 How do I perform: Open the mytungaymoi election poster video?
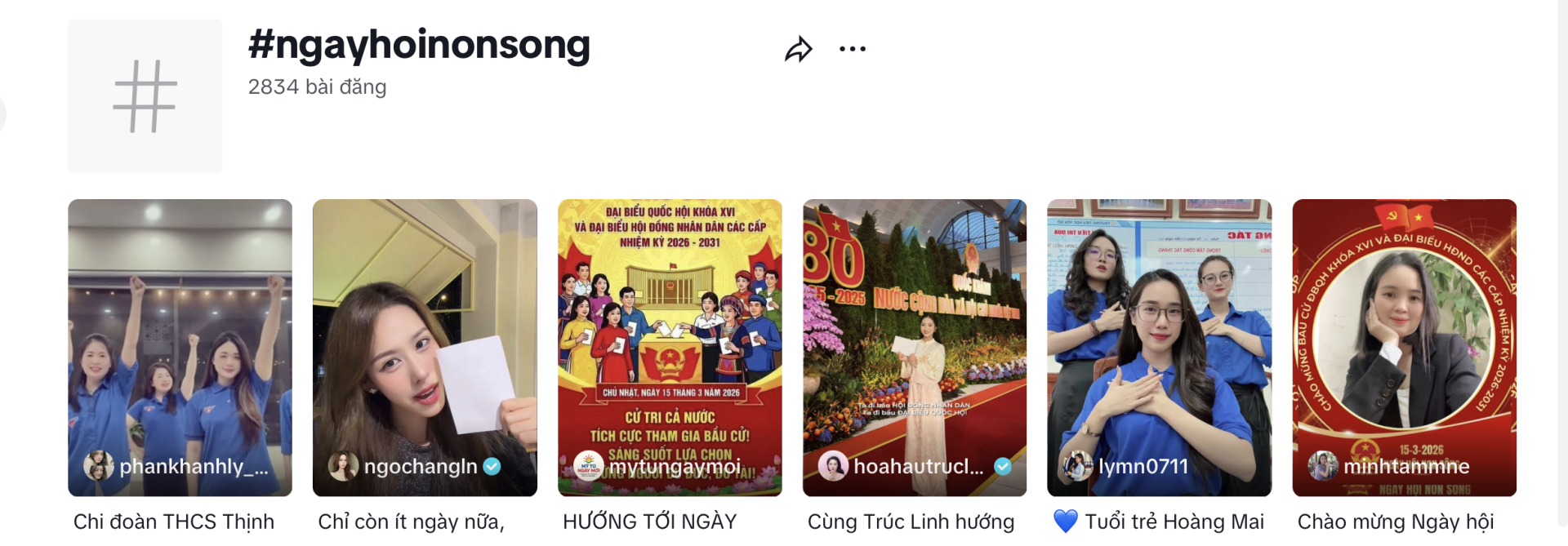point(670,347)
